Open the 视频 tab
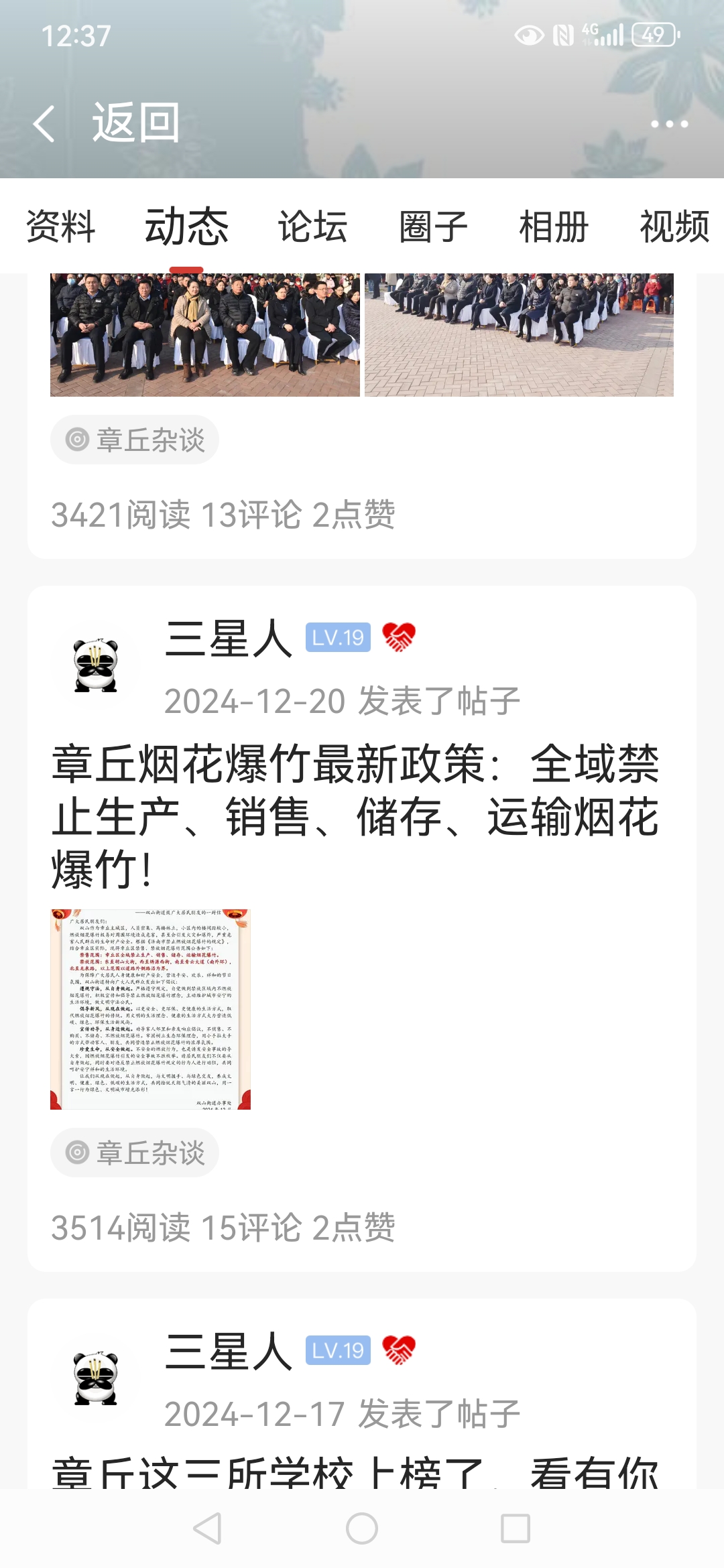The image size is (724, 1568). tap(674, 226)
